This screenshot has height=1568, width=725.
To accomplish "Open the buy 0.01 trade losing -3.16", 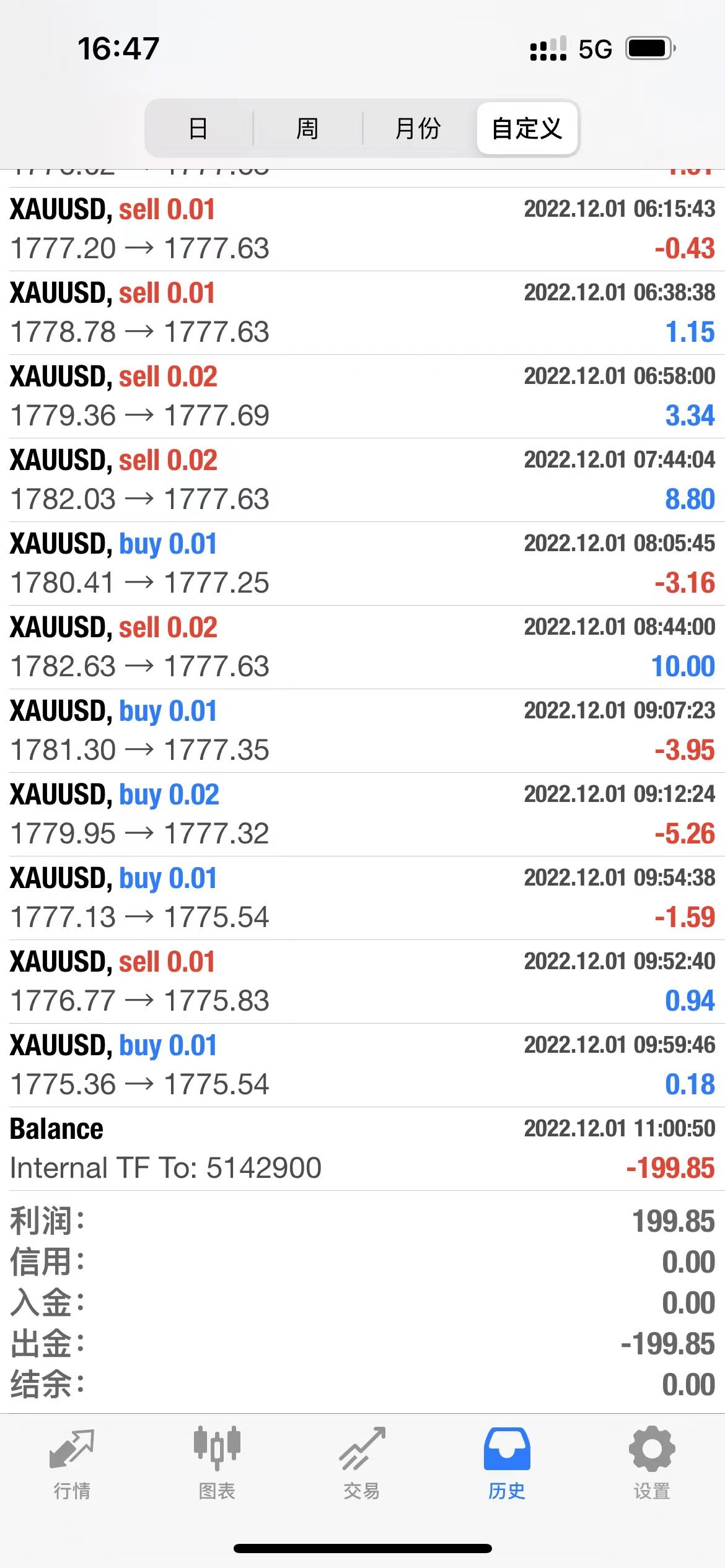I will click(x=362, y=564).
